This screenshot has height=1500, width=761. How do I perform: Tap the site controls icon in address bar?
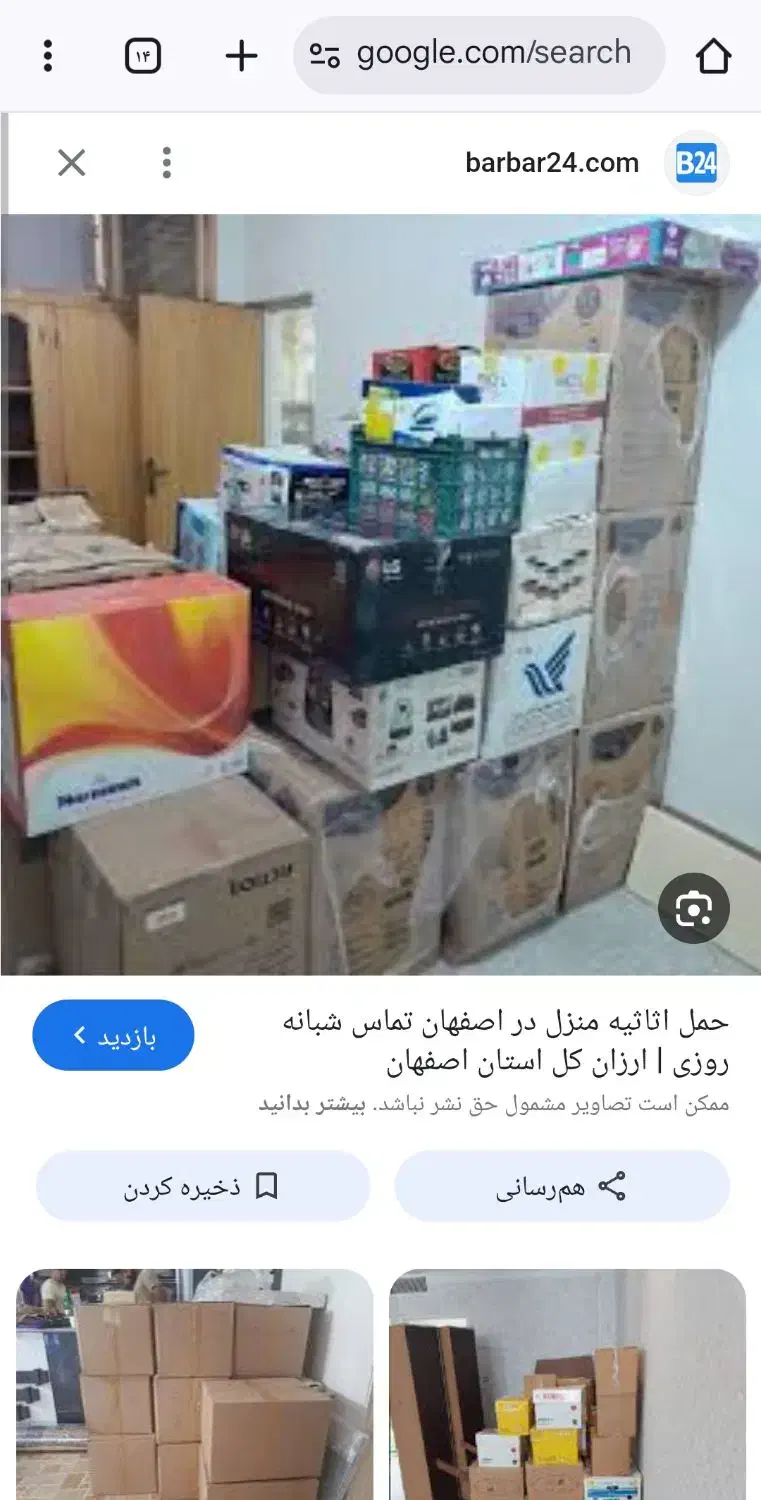click(x=323, y=53)
